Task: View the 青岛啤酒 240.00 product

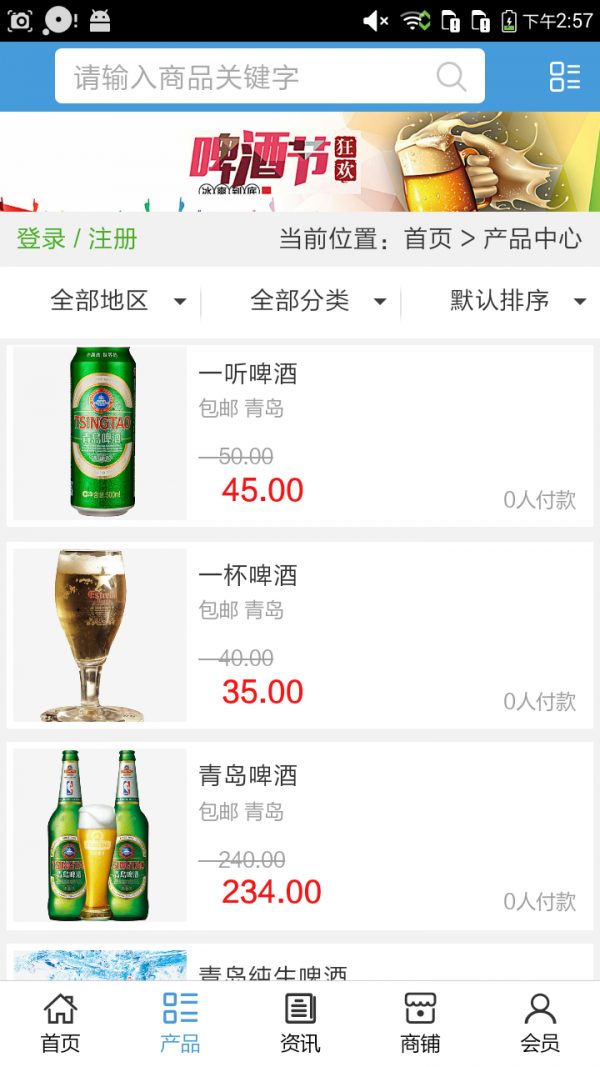Action: [x=300, y=835]
